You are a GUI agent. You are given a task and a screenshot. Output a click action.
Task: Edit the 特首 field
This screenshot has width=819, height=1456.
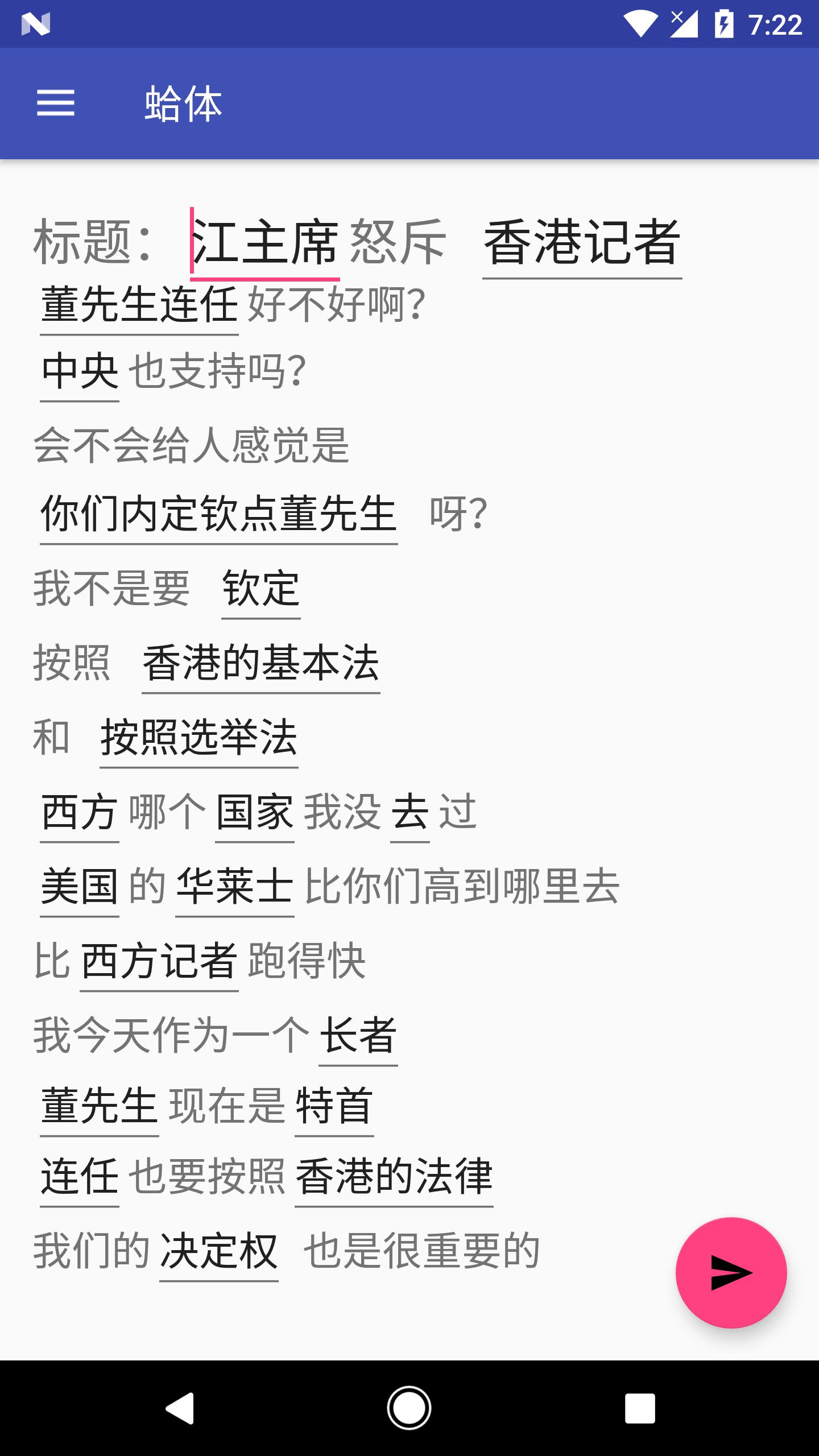click(x=334, y=1106)
